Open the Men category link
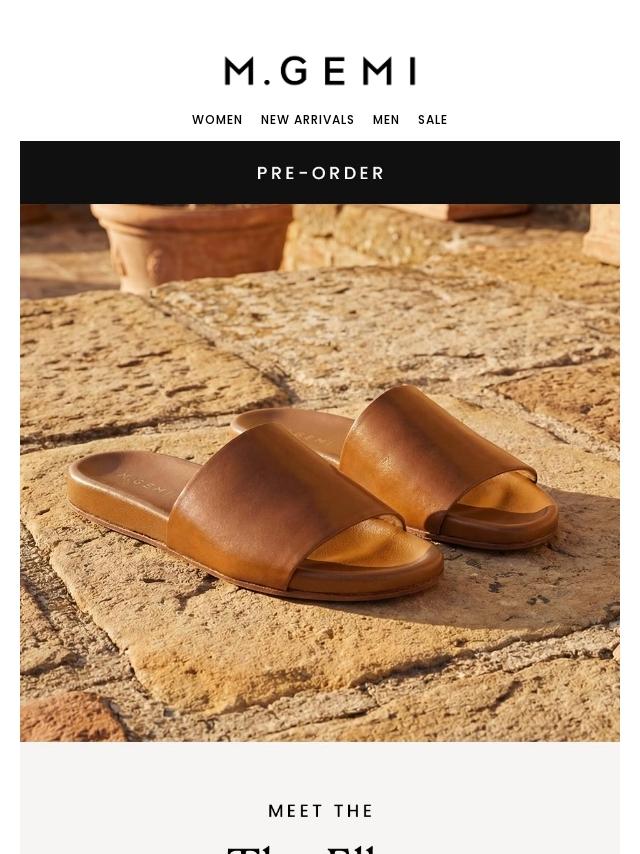 386,120
